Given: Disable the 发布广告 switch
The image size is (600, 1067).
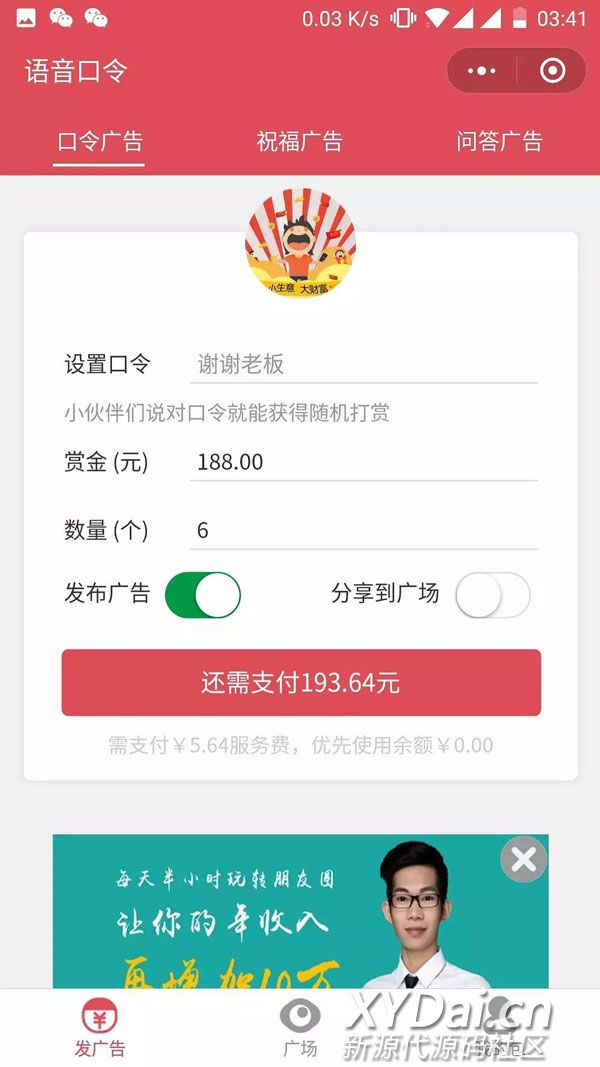Looking at the screenshot, I should pyautogui.click(x=203, y=595).
